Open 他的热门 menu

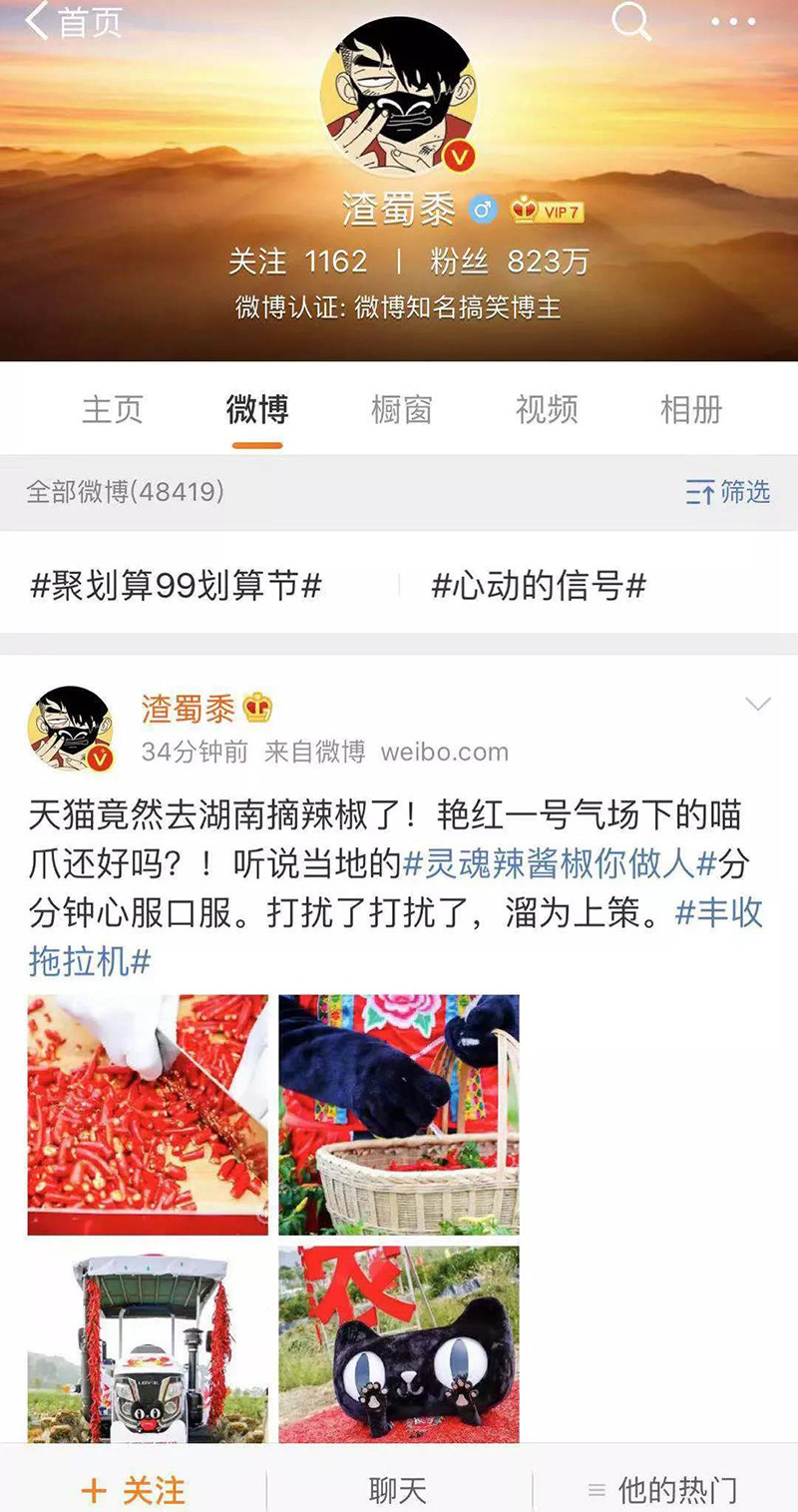pos(664,1490)
